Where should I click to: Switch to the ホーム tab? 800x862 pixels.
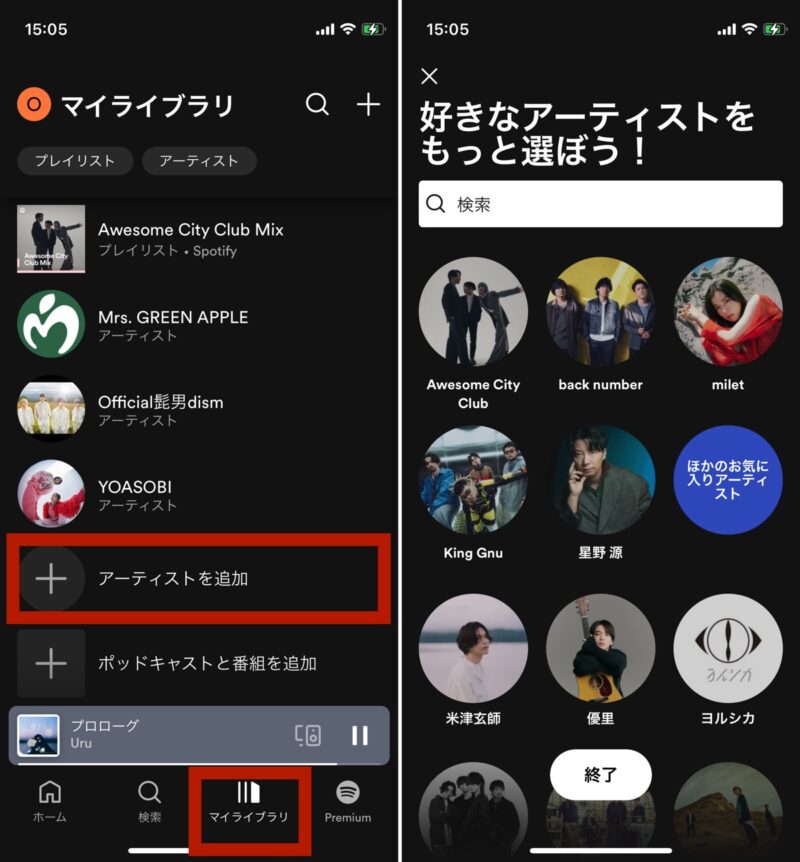coord(50,802)
